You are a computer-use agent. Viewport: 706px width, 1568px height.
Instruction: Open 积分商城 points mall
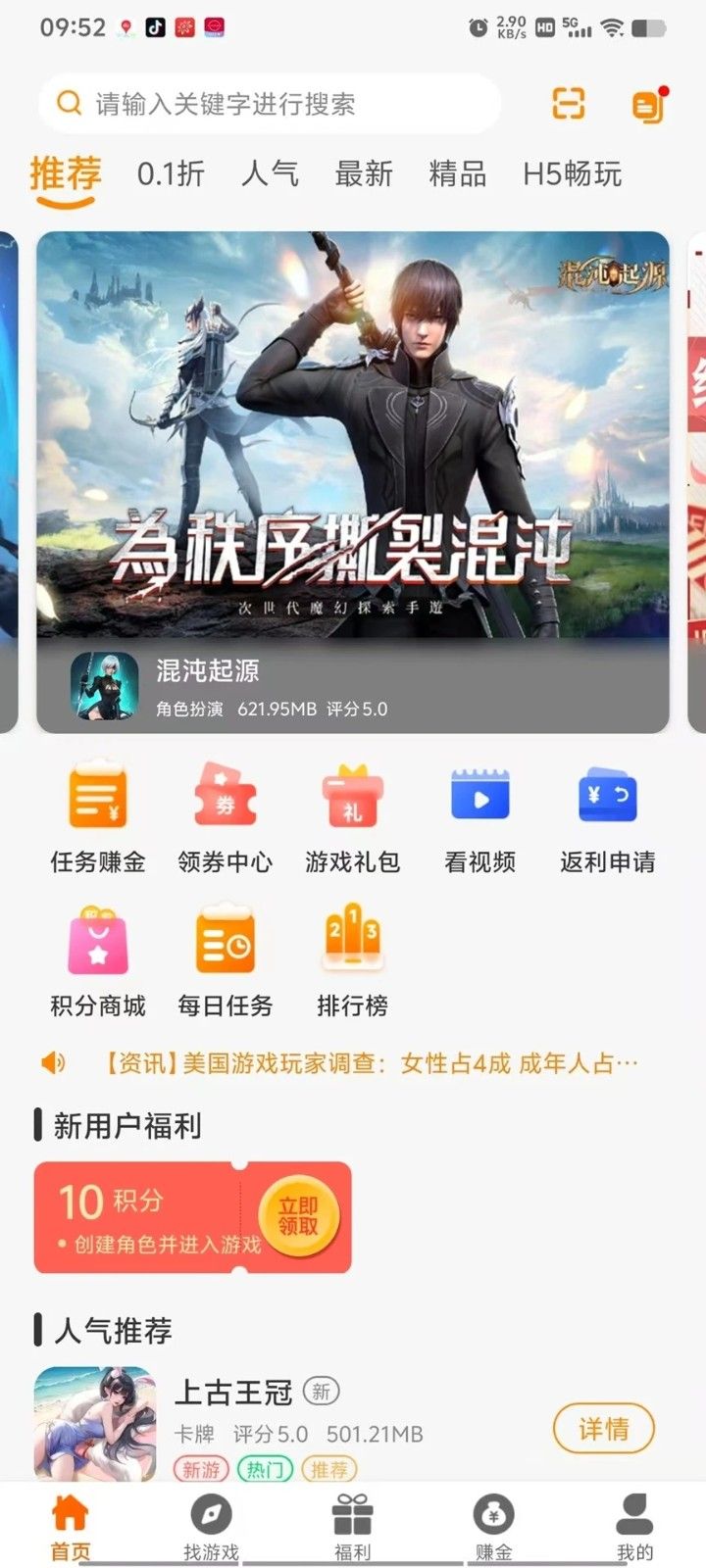pos(98,962)
